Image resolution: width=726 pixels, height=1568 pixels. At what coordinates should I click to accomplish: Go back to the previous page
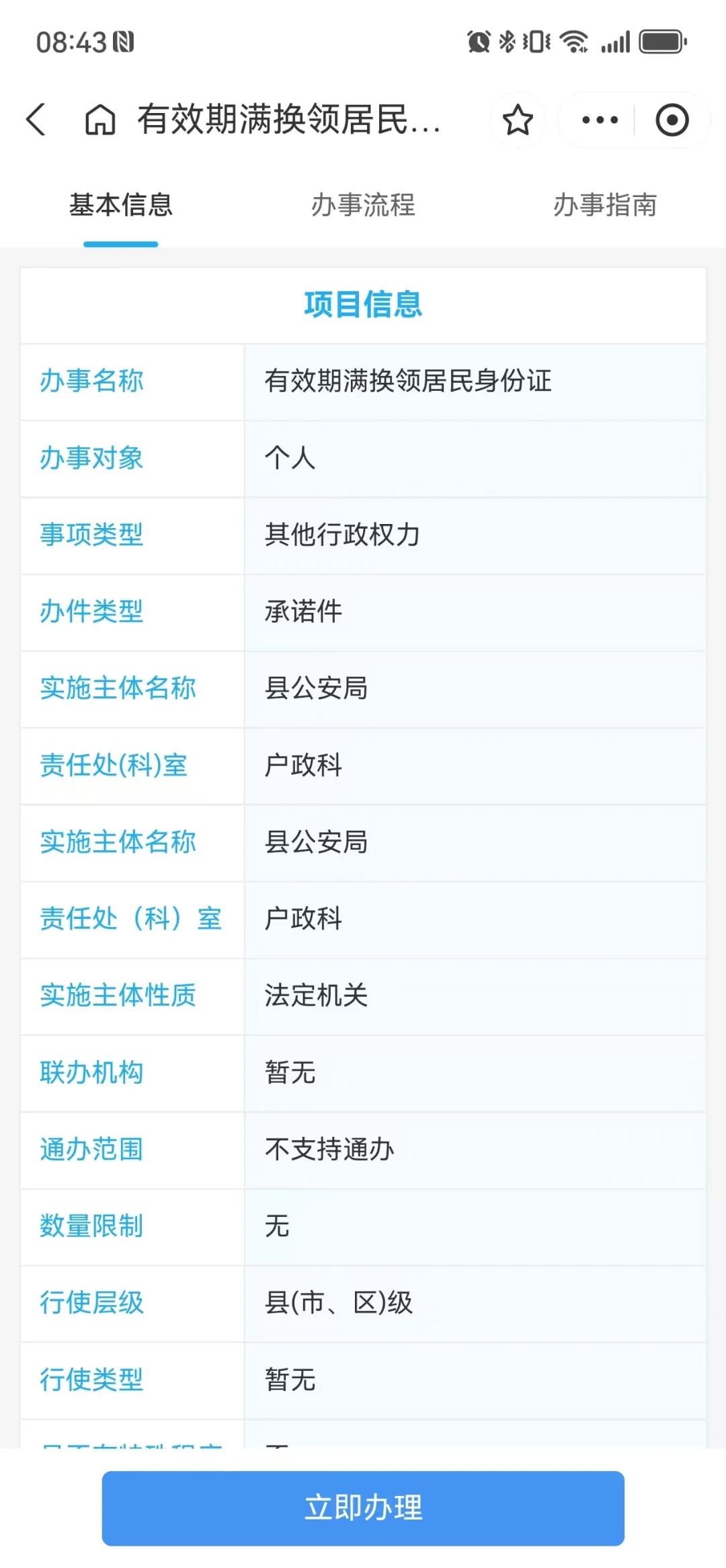click(36, 120)
